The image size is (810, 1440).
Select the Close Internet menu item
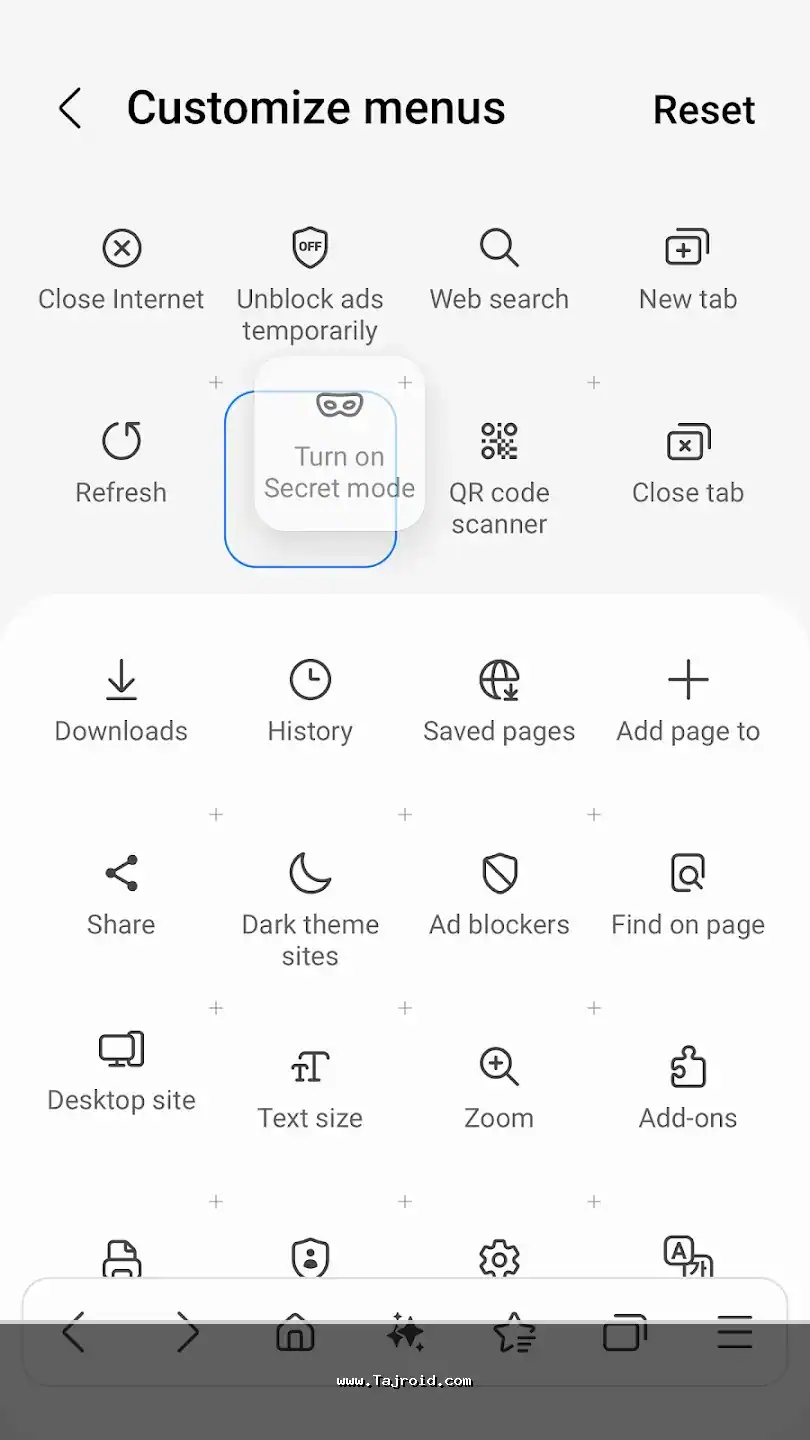coord(121,270)
